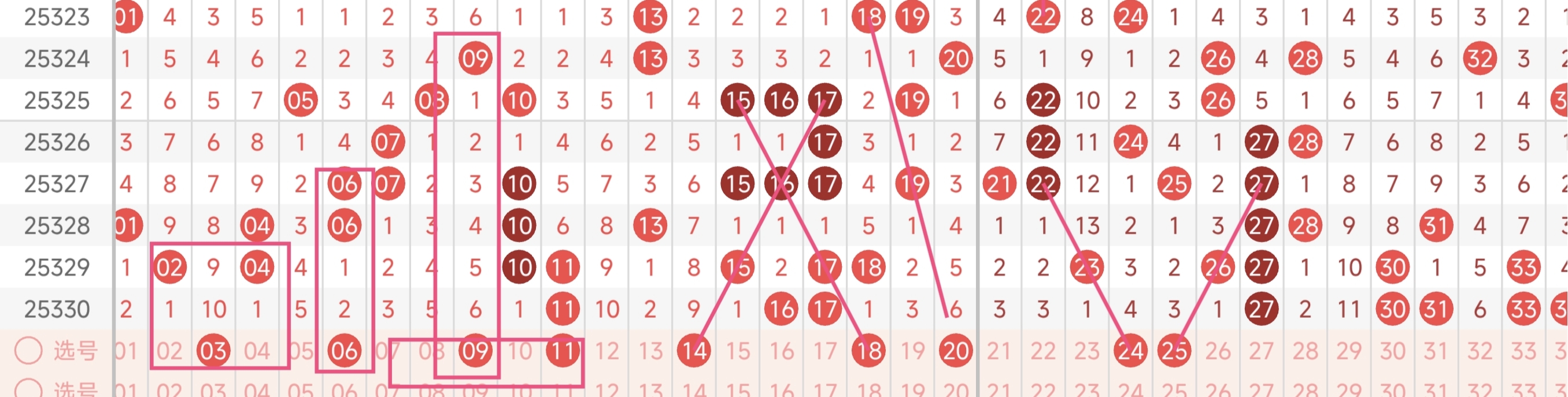Viewport: 1568px width, 397px height.
Task: Unselect number 24 in the first 选号 row
Action: tap(1130, 351)
